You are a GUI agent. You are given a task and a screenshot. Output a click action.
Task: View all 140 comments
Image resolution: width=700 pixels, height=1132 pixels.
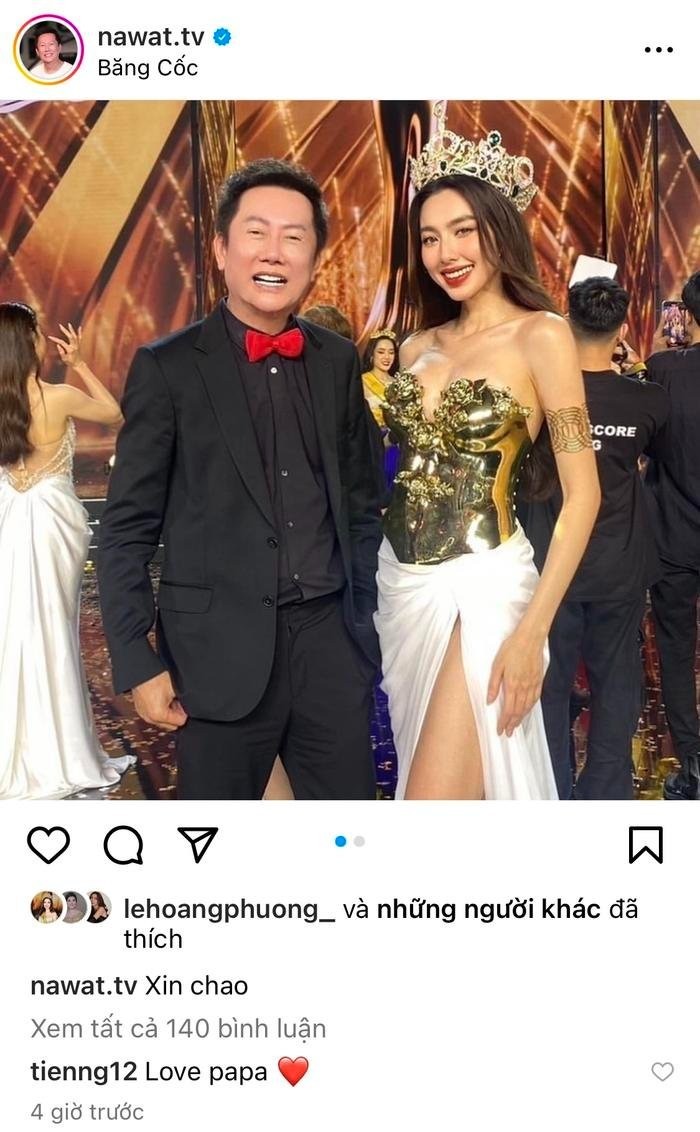click(178, 1028)
